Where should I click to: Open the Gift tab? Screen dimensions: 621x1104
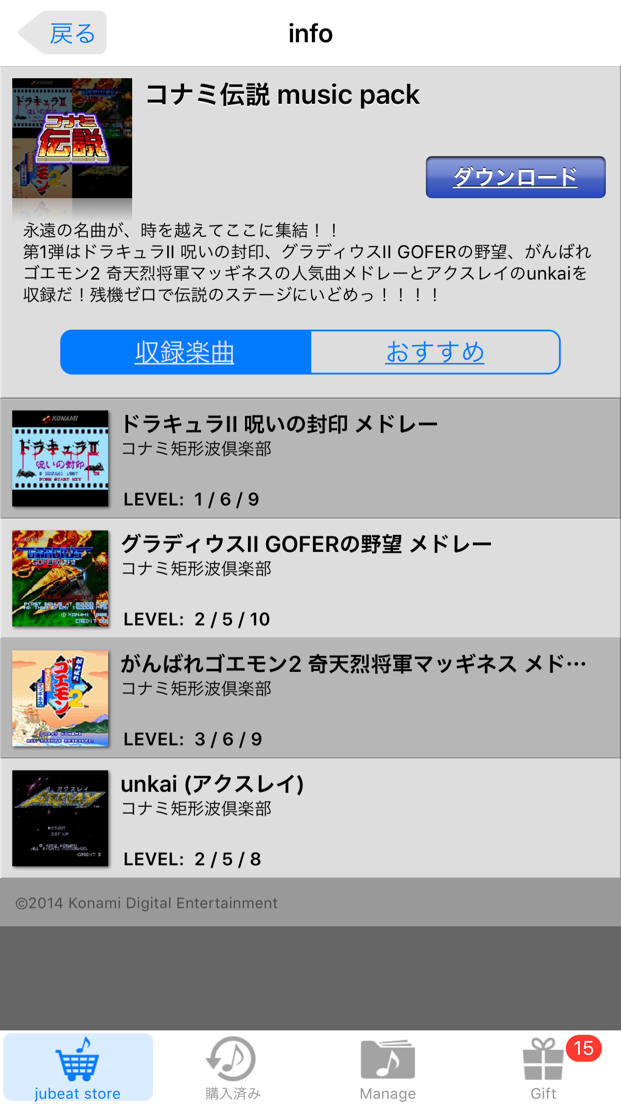pos(543,1068)
